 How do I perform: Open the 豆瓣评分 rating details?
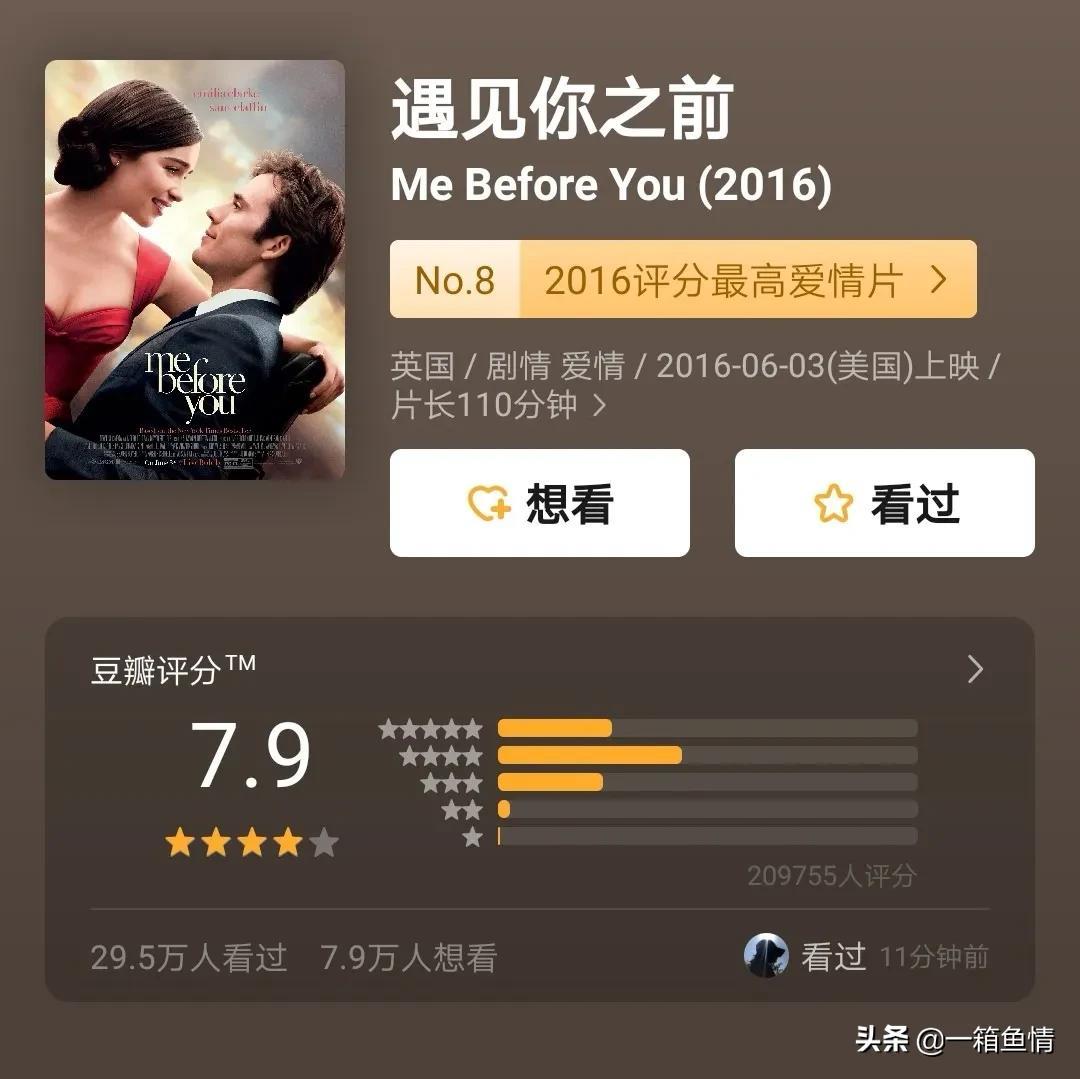[975, 670]
